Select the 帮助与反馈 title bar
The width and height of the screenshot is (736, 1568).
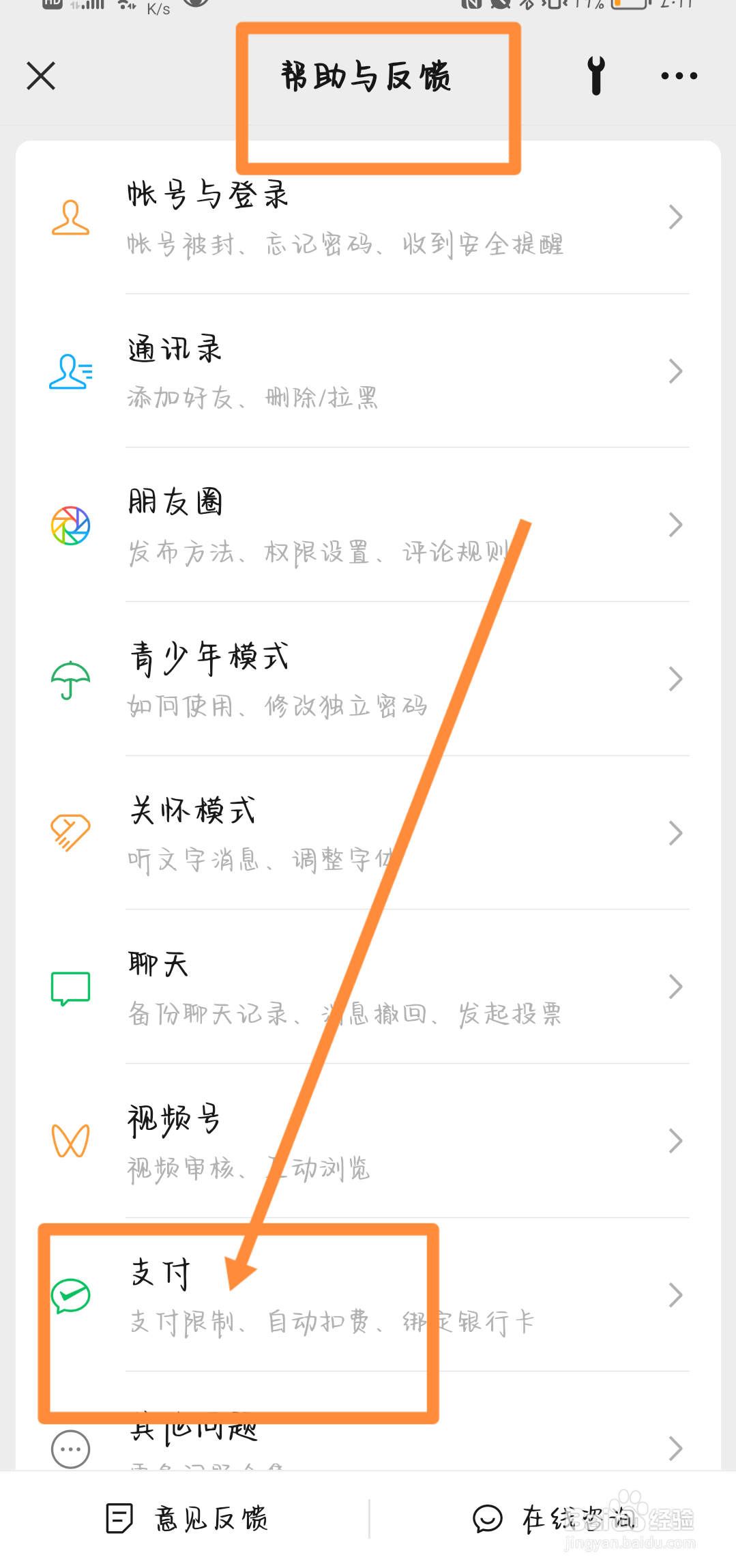pos(367,76)
